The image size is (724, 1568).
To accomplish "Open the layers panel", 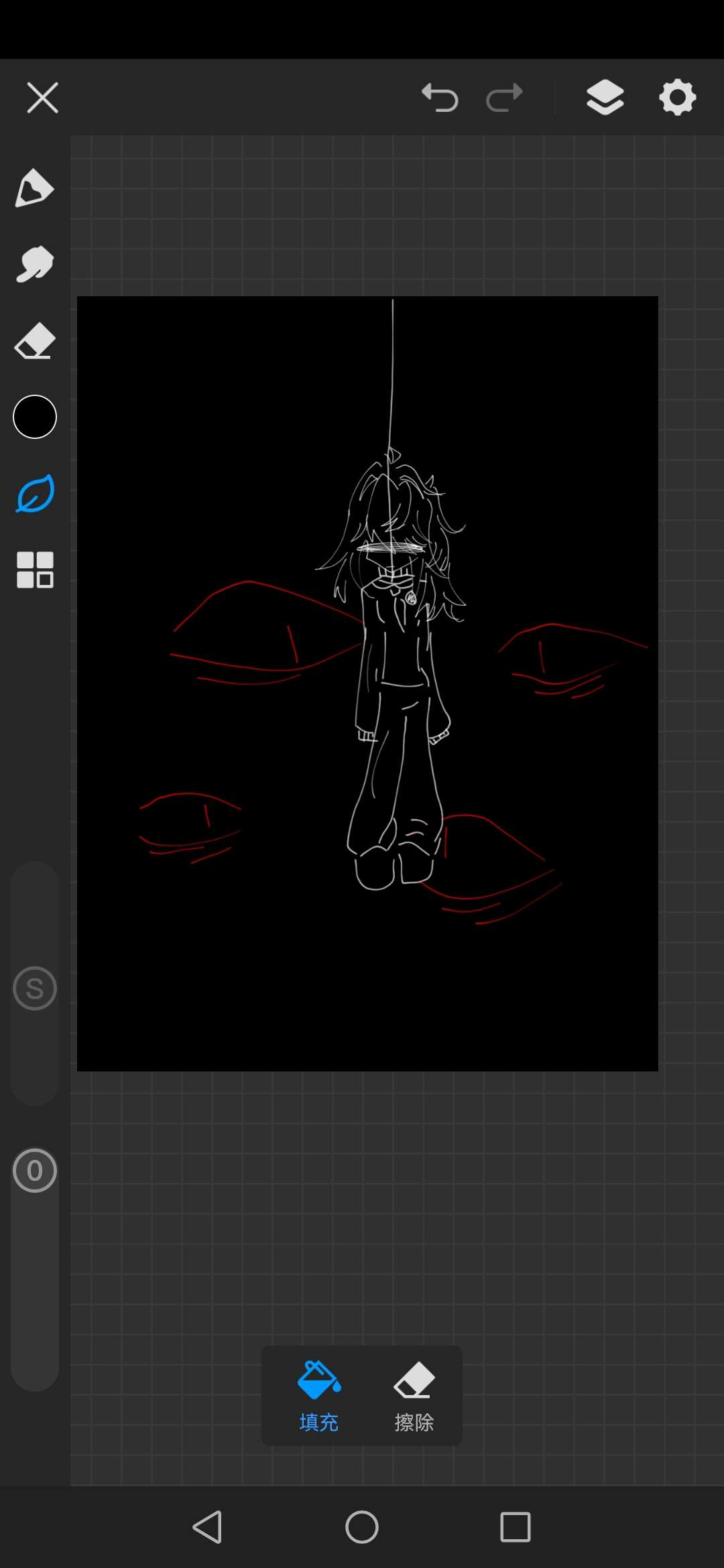I will click(x=605, y=98).
